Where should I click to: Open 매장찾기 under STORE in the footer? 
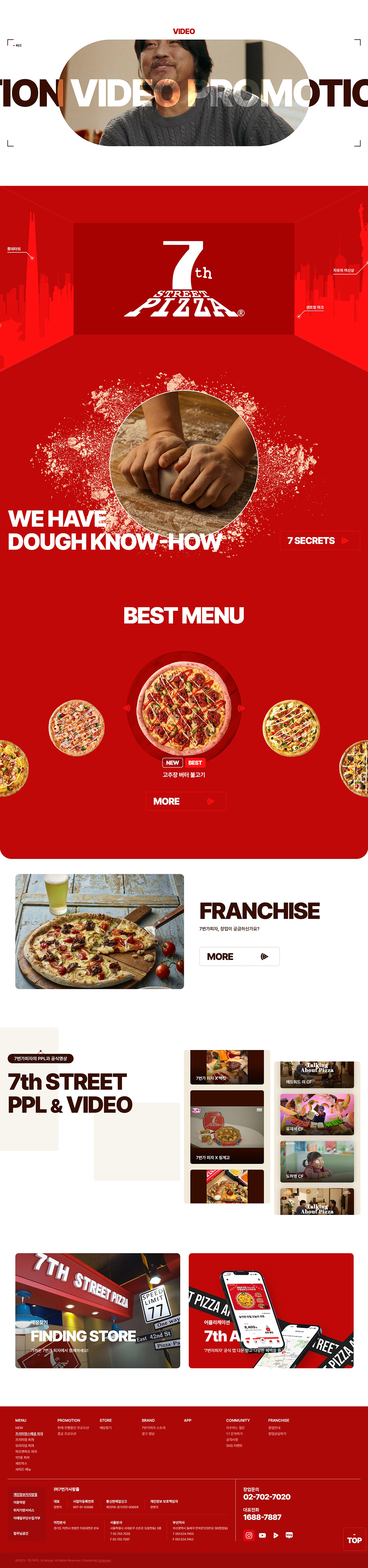(105, 1427)
